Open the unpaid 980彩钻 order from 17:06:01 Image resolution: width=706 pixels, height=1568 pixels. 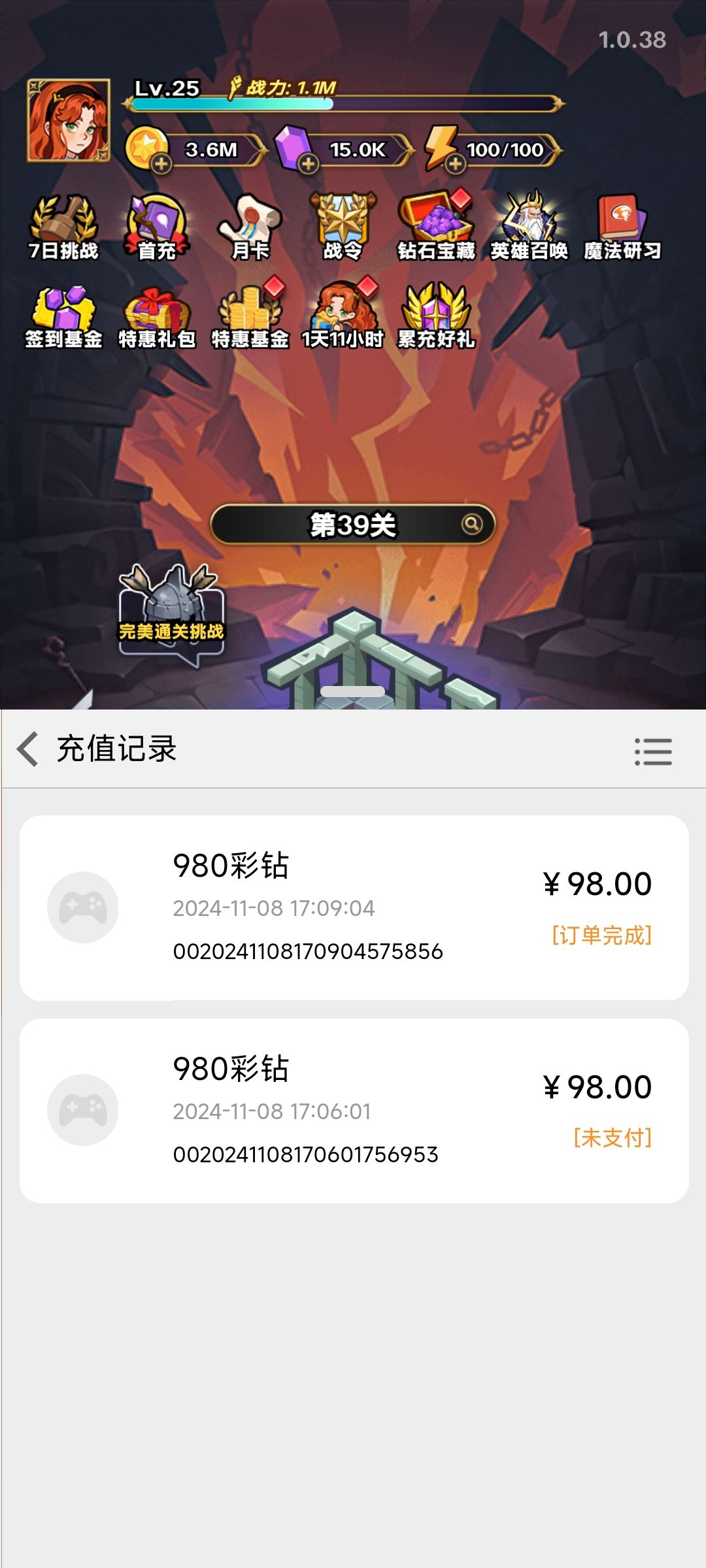354,1111
